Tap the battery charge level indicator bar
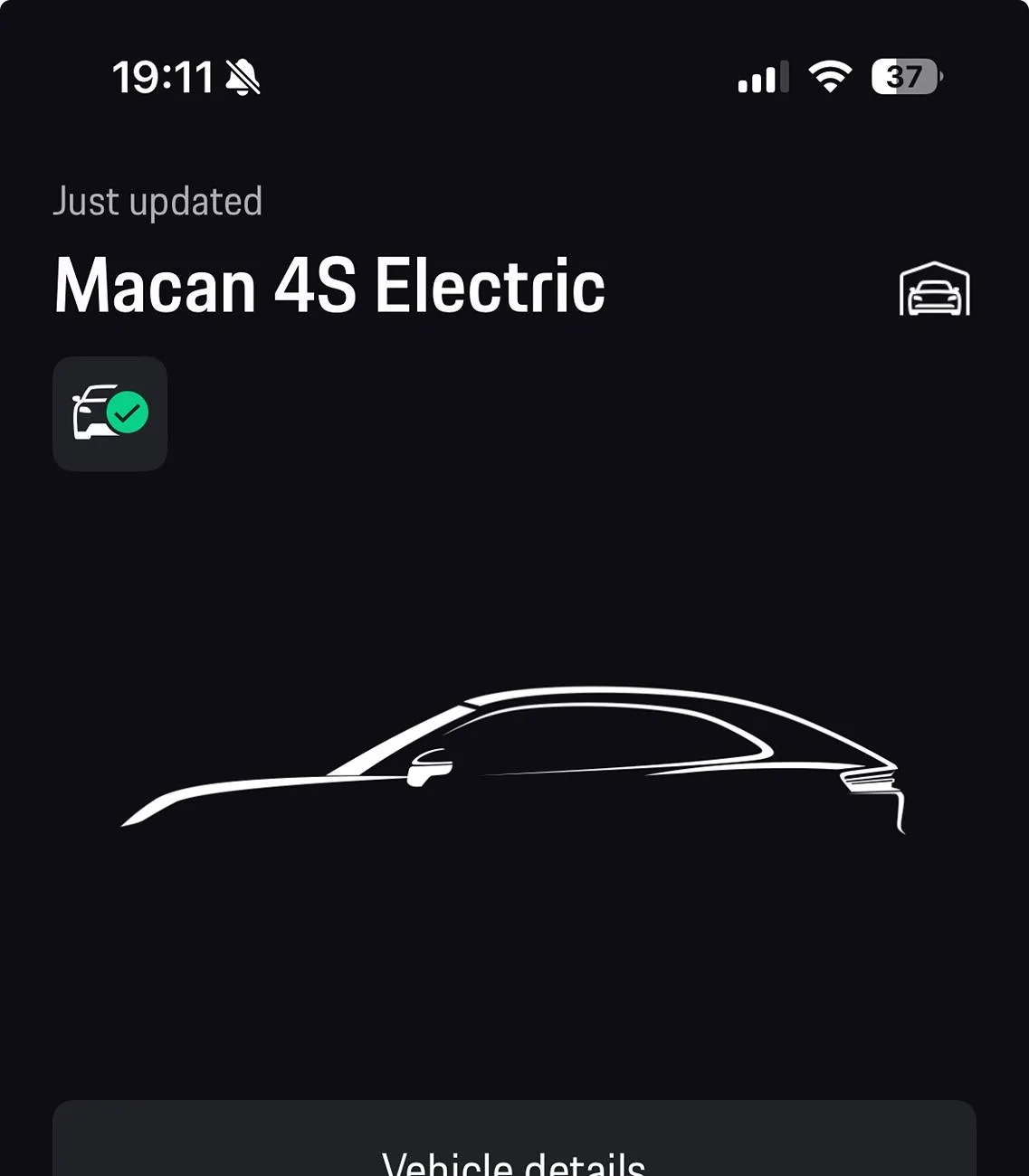Viewport: 1029px width, 1176px height. [903, 77]
